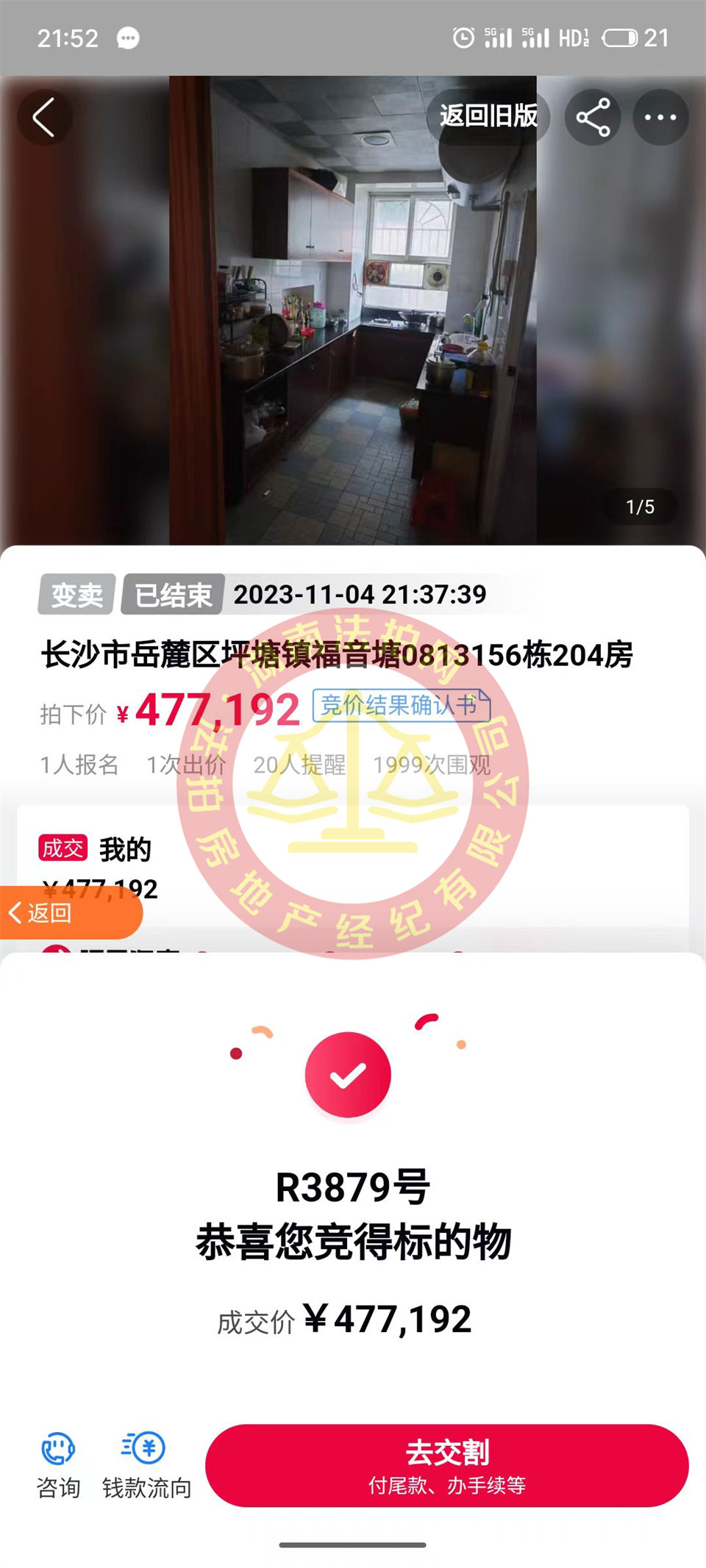Open the three-dot overflow menu
Viewport: 706px width, 1568px height.
pyautogui.click(x=660, y=118)
